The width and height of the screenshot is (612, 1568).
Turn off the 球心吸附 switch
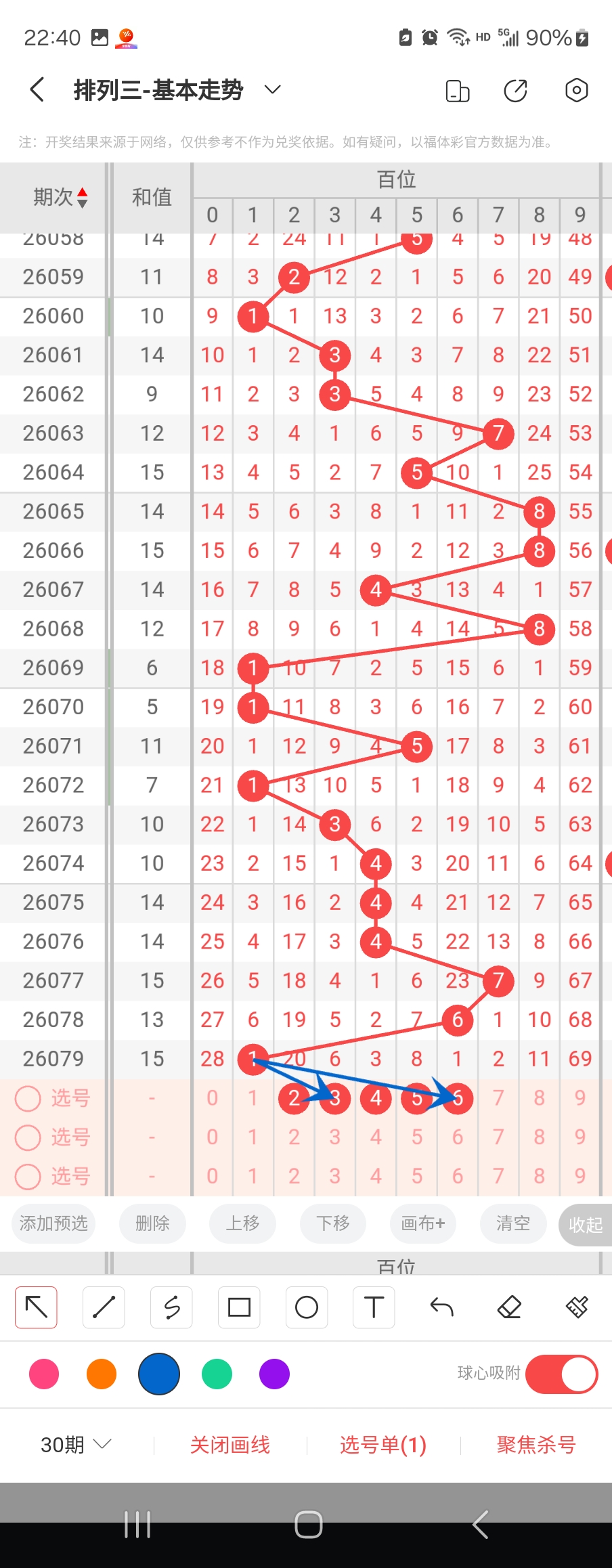pos(561,1374)
